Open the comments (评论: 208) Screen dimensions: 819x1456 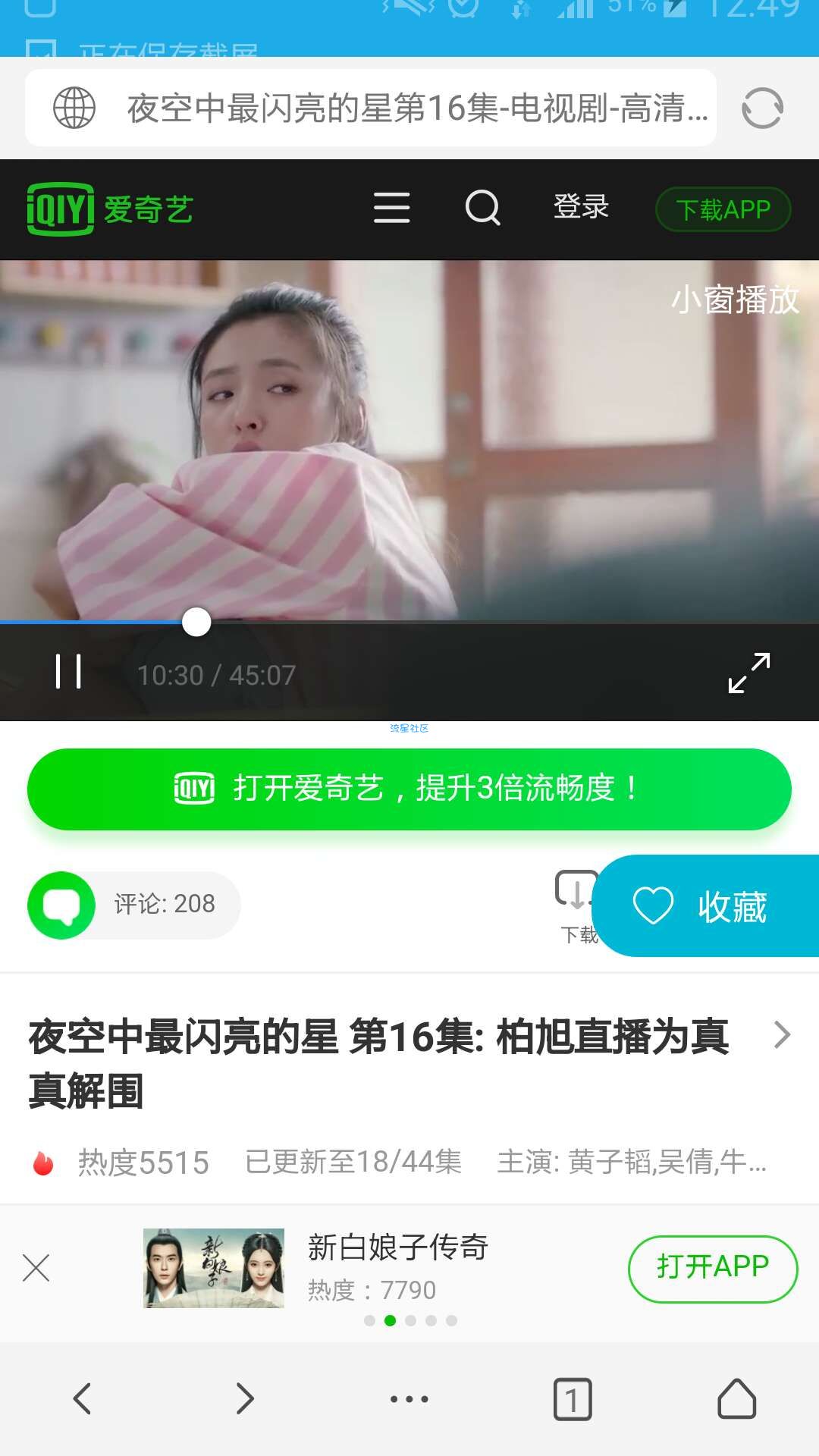pos(135,905)
